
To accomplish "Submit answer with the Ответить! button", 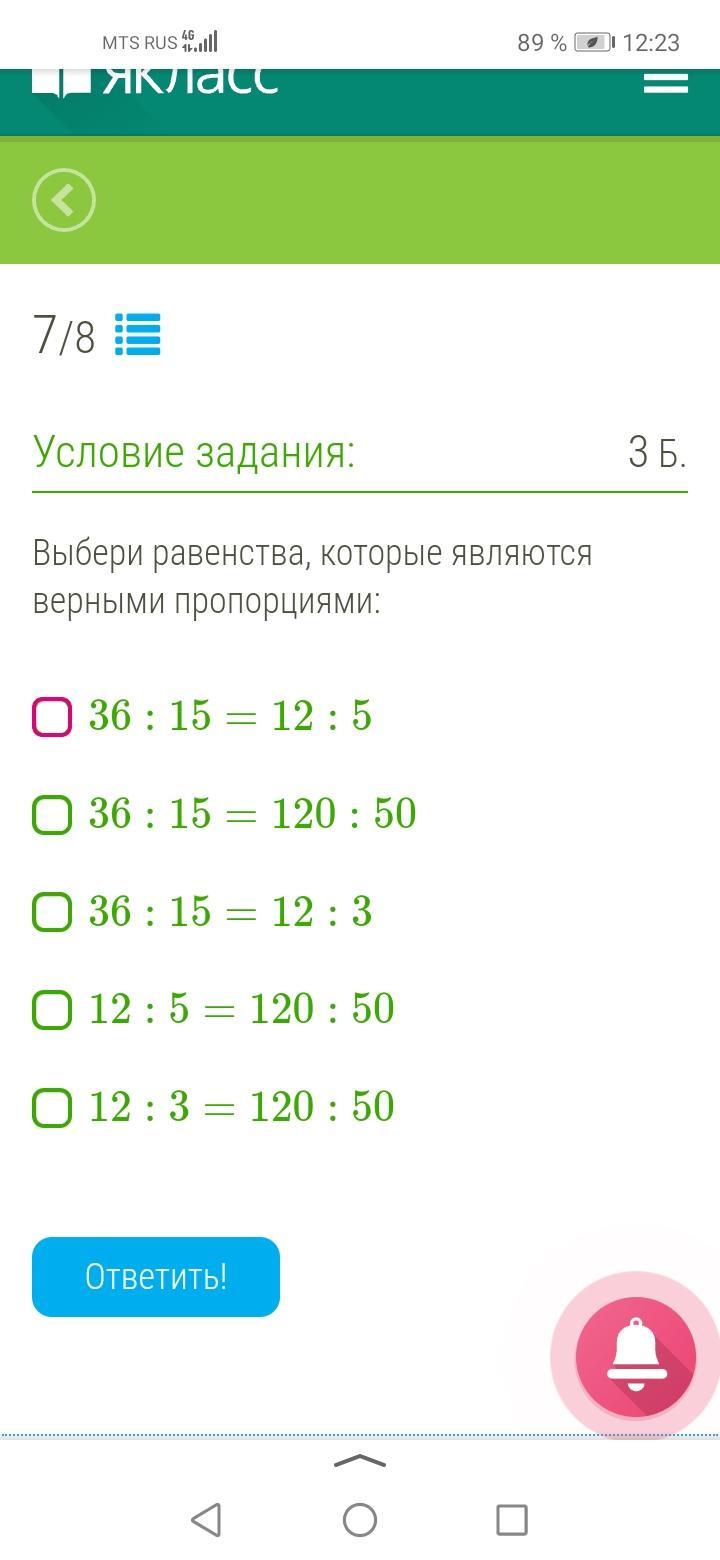I will coord(156,1277).
